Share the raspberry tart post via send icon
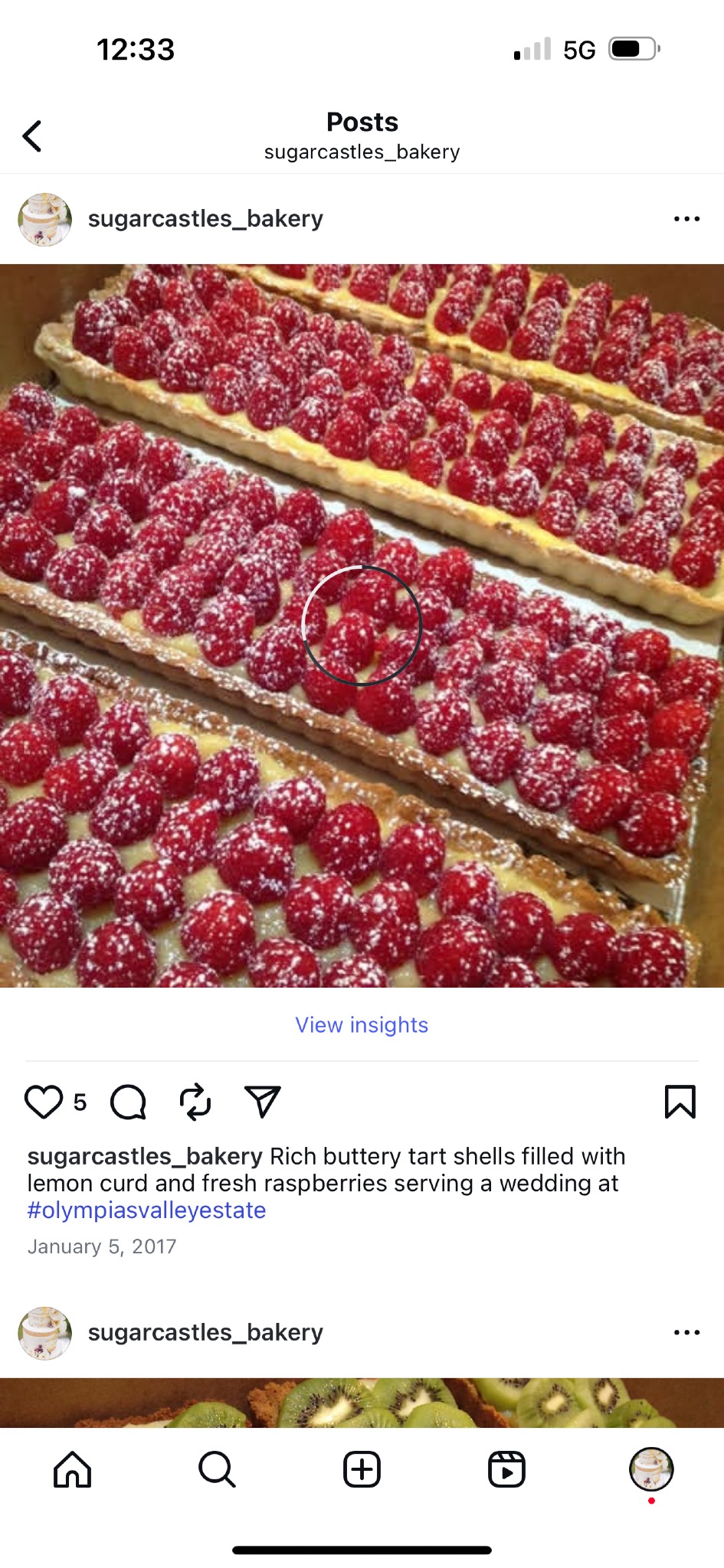The image size is (724, 1568). (x=262, y=1102)
